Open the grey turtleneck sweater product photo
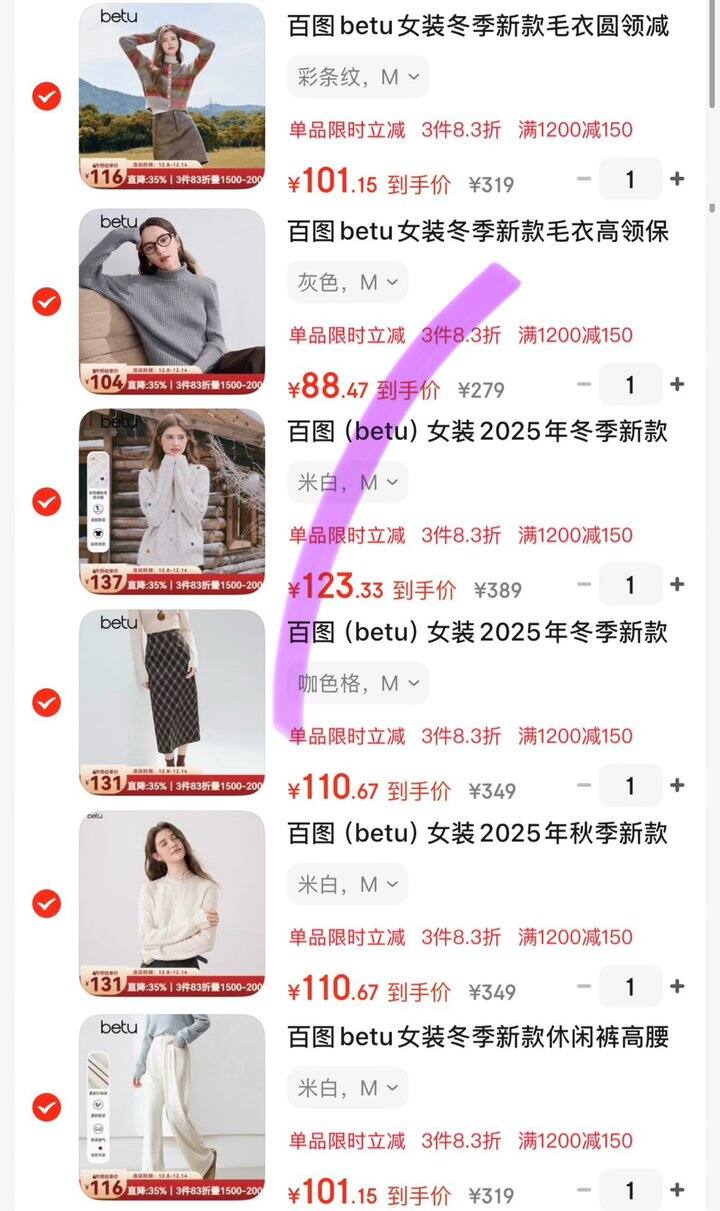The height and width of the screenshot is (1211, 720). pyautogui.click(x=172, y=301)
